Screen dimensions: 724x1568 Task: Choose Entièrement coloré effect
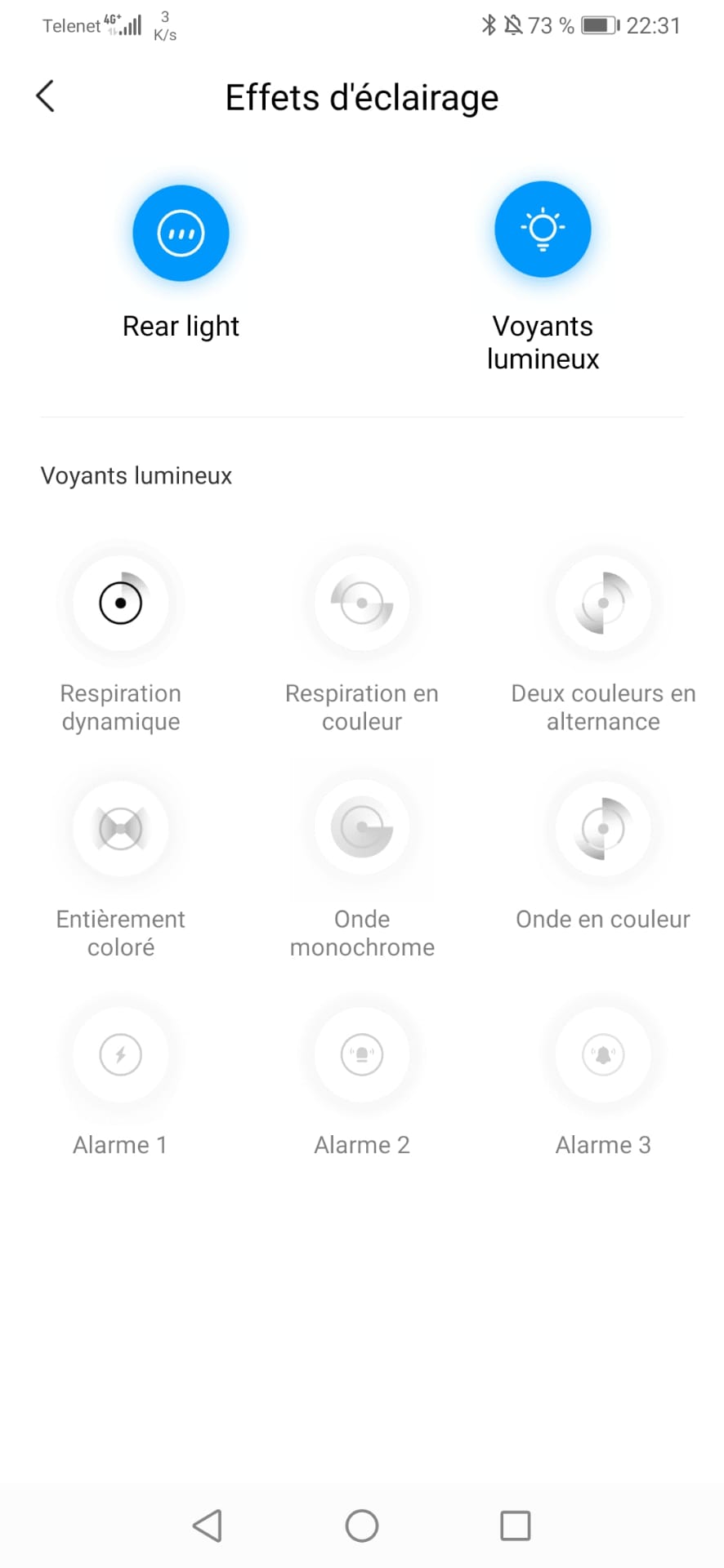[121, 829]
